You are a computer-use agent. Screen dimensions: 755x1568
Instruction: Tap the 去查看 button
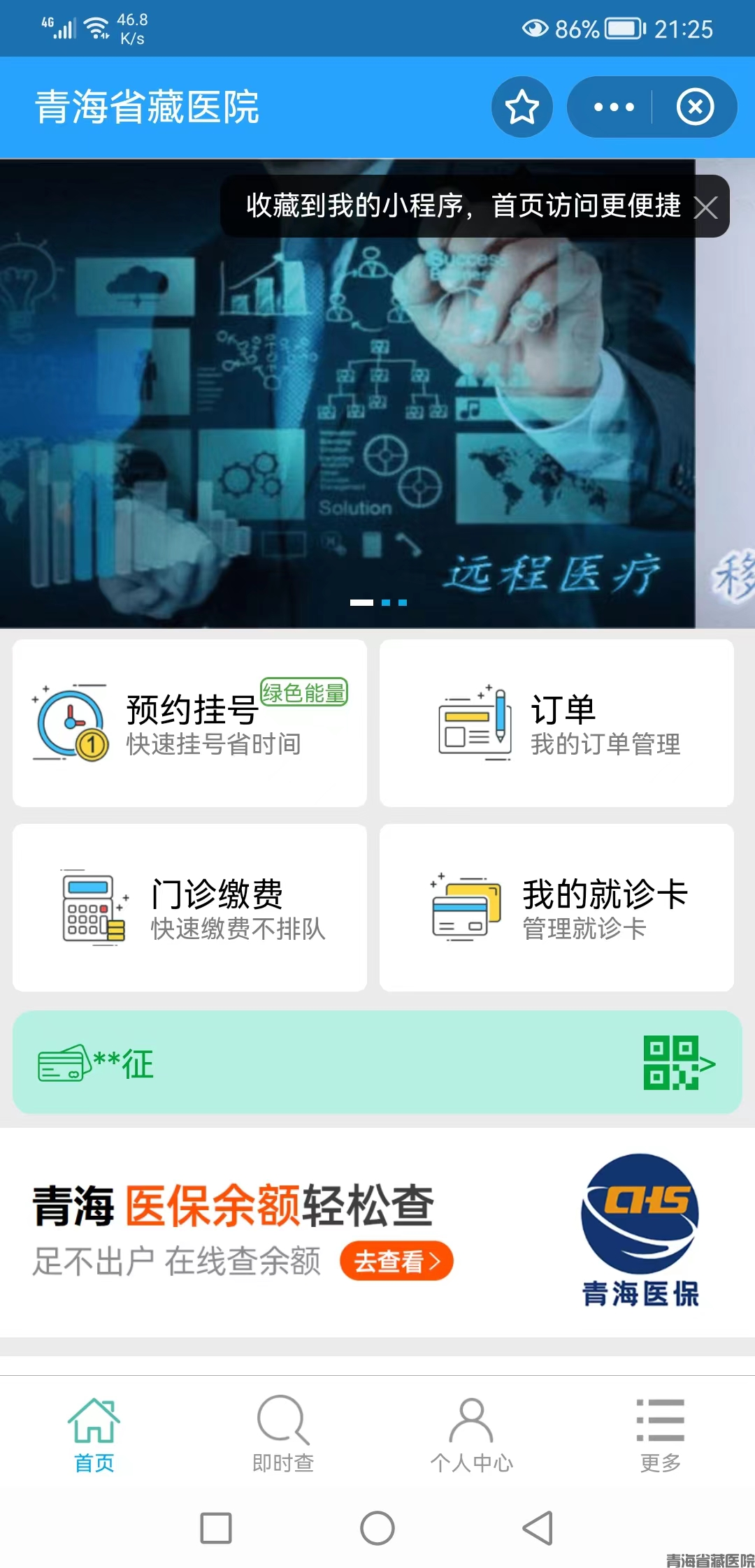point(396,1261)
